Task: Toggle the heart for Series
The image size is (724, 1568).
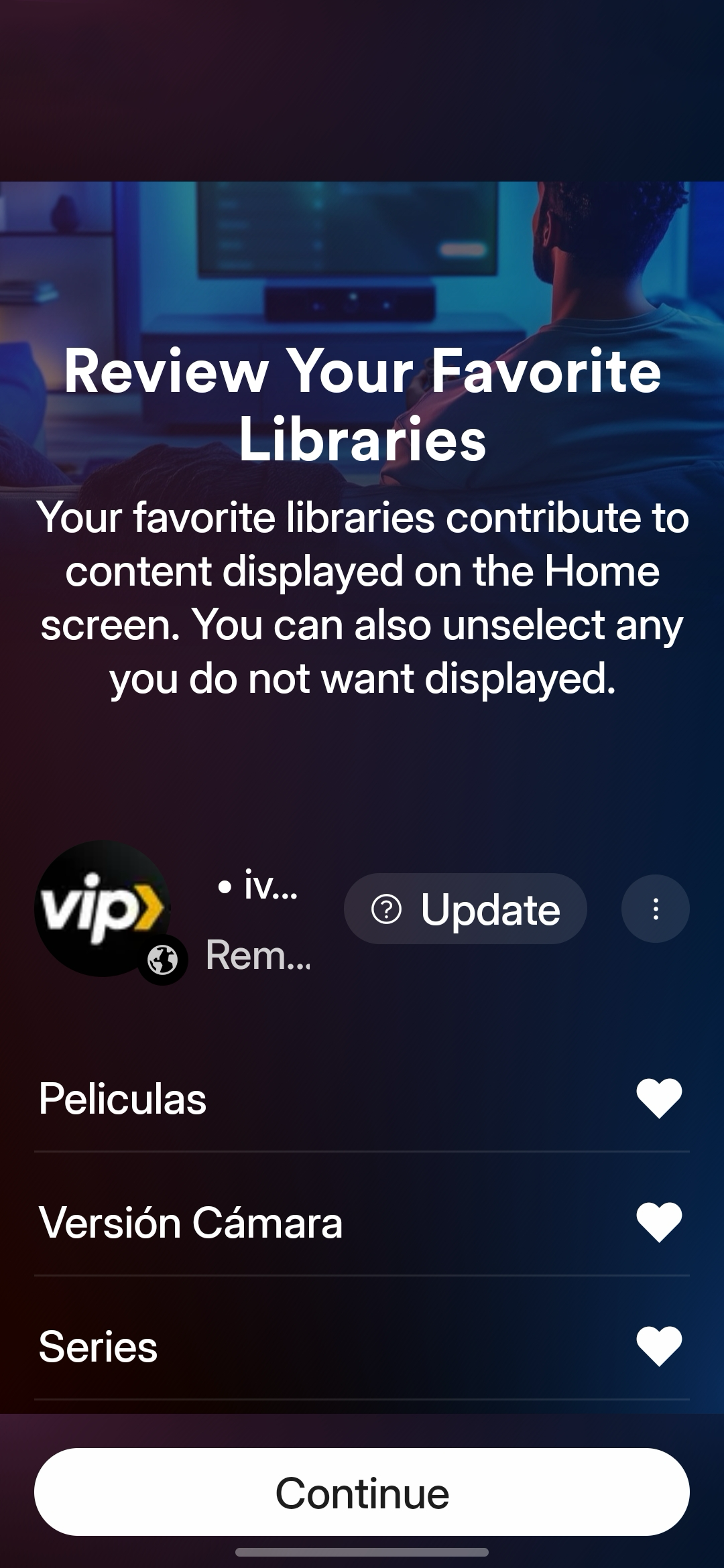Action: coord(659,1346)
